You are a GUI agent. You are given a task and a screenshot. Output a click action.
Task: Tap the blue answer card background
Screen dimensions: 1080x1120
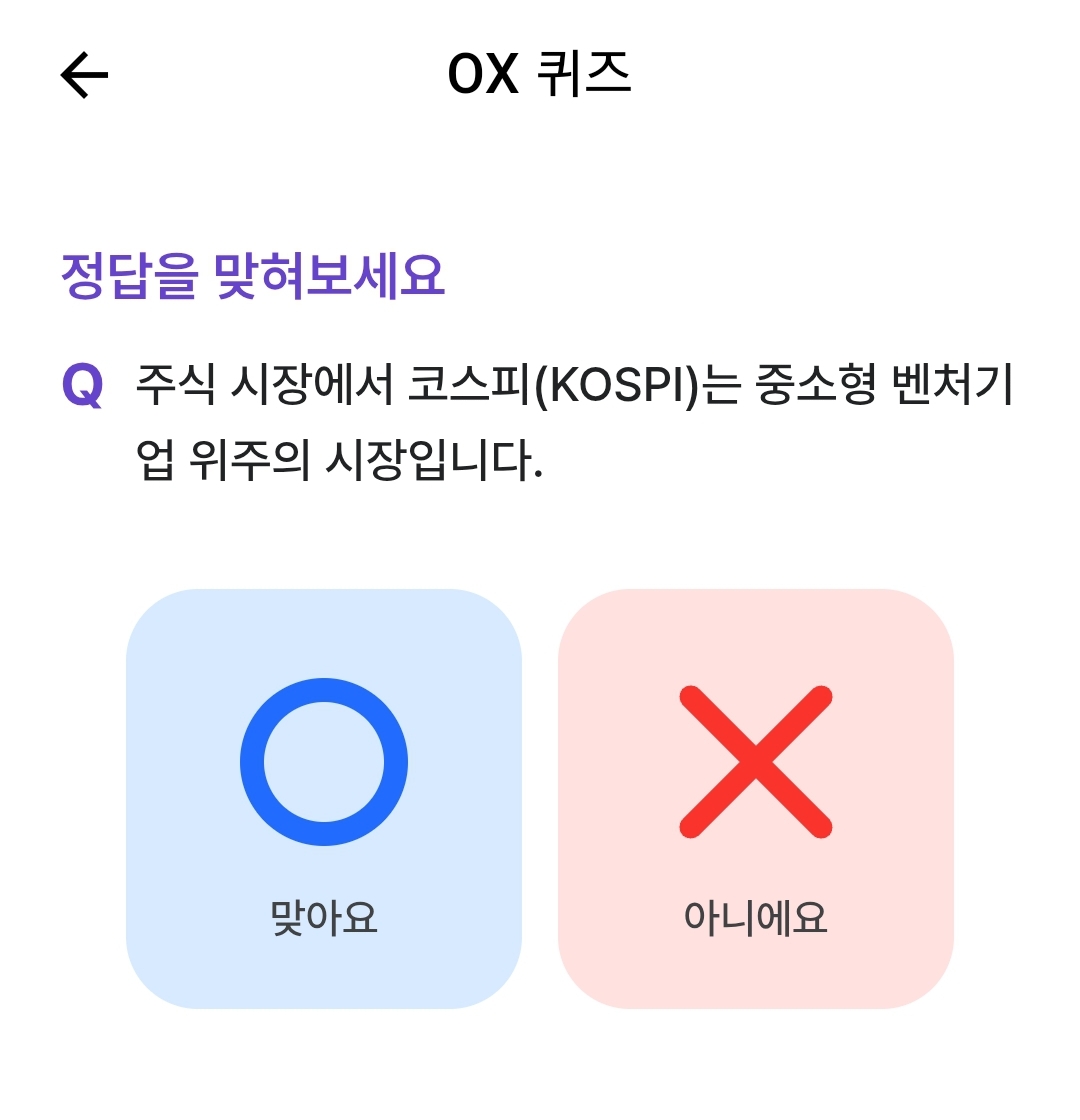pyautogui.click(x=322, y=650)
